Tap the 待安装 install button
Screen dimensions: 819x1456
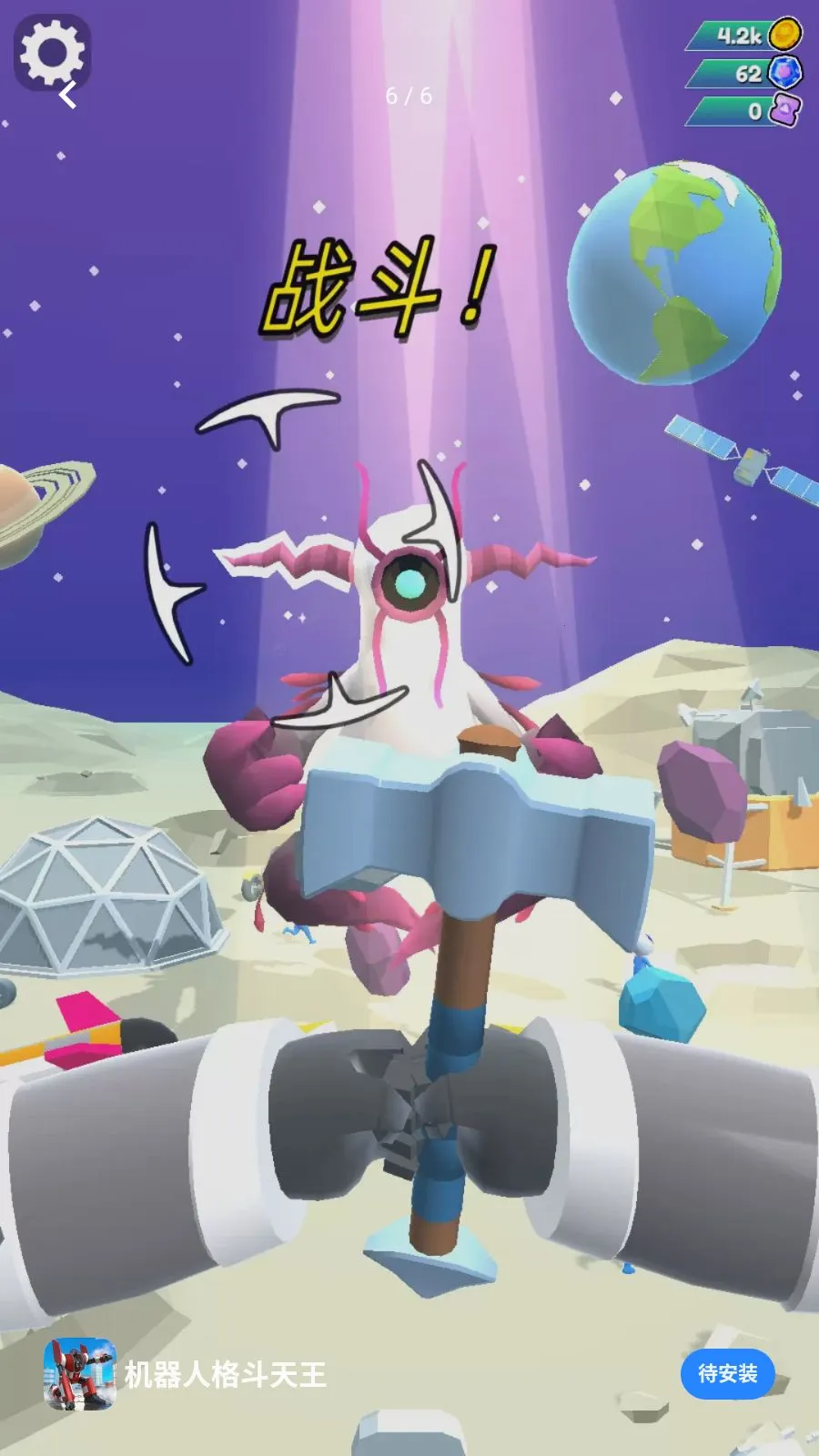click(727, 1373)
